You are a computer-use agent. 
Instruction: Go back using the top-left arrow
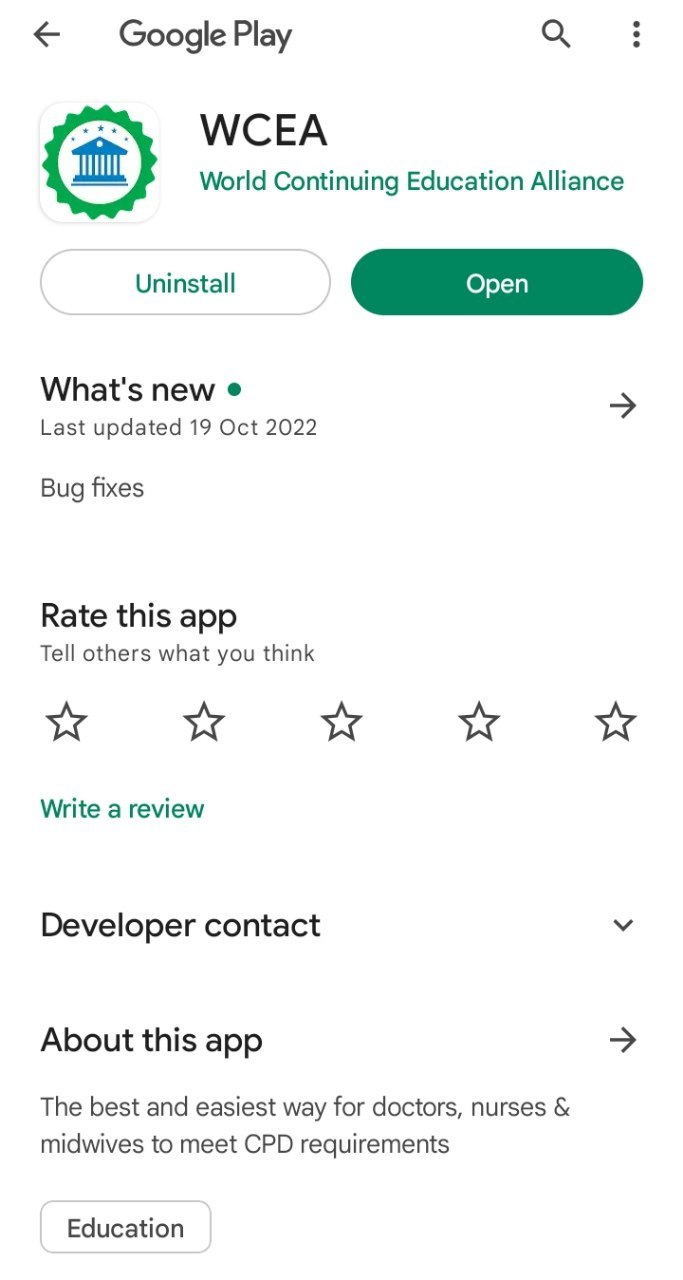click(47, 35)
